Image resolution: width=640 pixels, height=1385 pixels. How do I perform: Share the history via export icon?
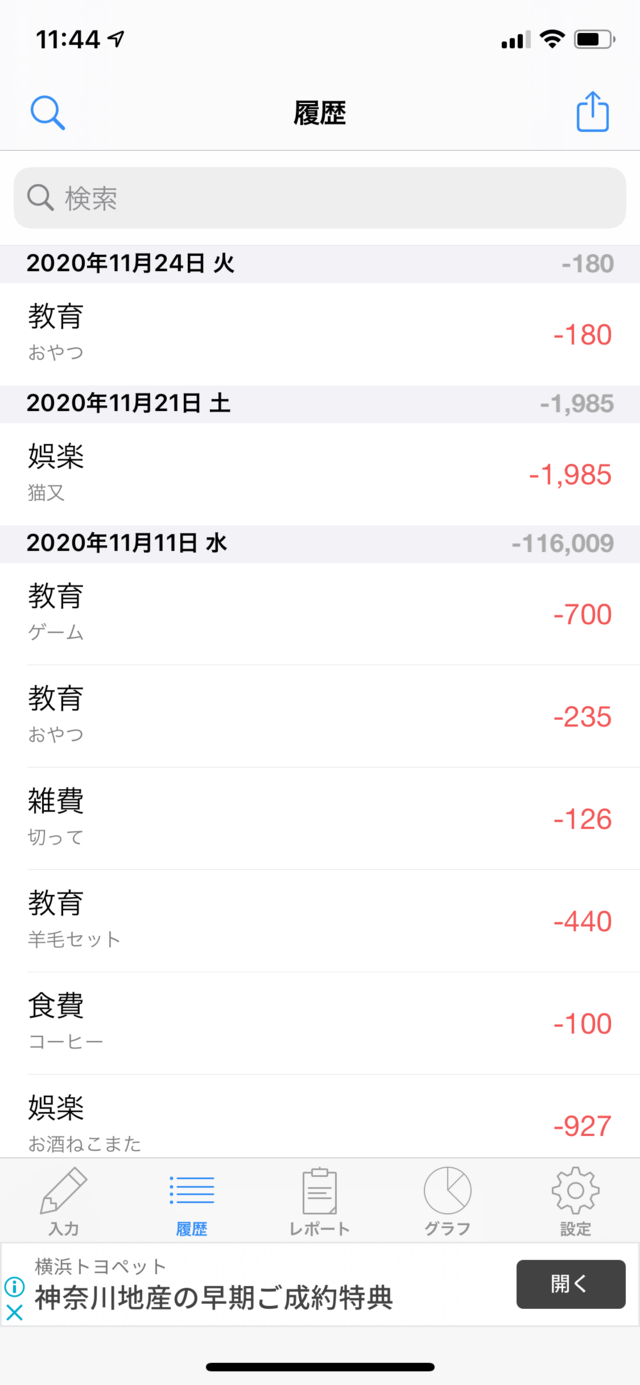(x=593, y=111)
